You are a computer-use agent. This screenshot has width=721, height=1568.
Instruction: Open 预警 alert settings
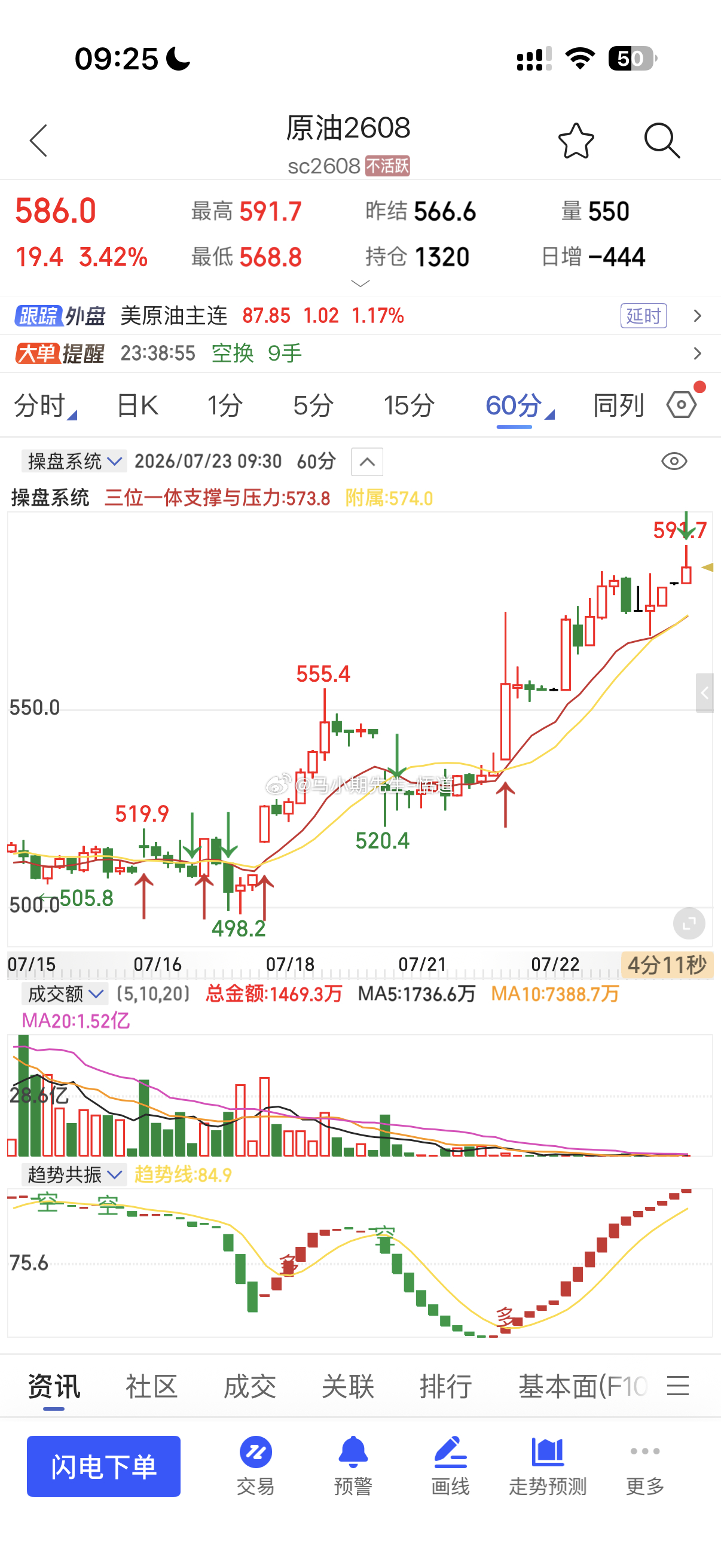click(353, 1466)
